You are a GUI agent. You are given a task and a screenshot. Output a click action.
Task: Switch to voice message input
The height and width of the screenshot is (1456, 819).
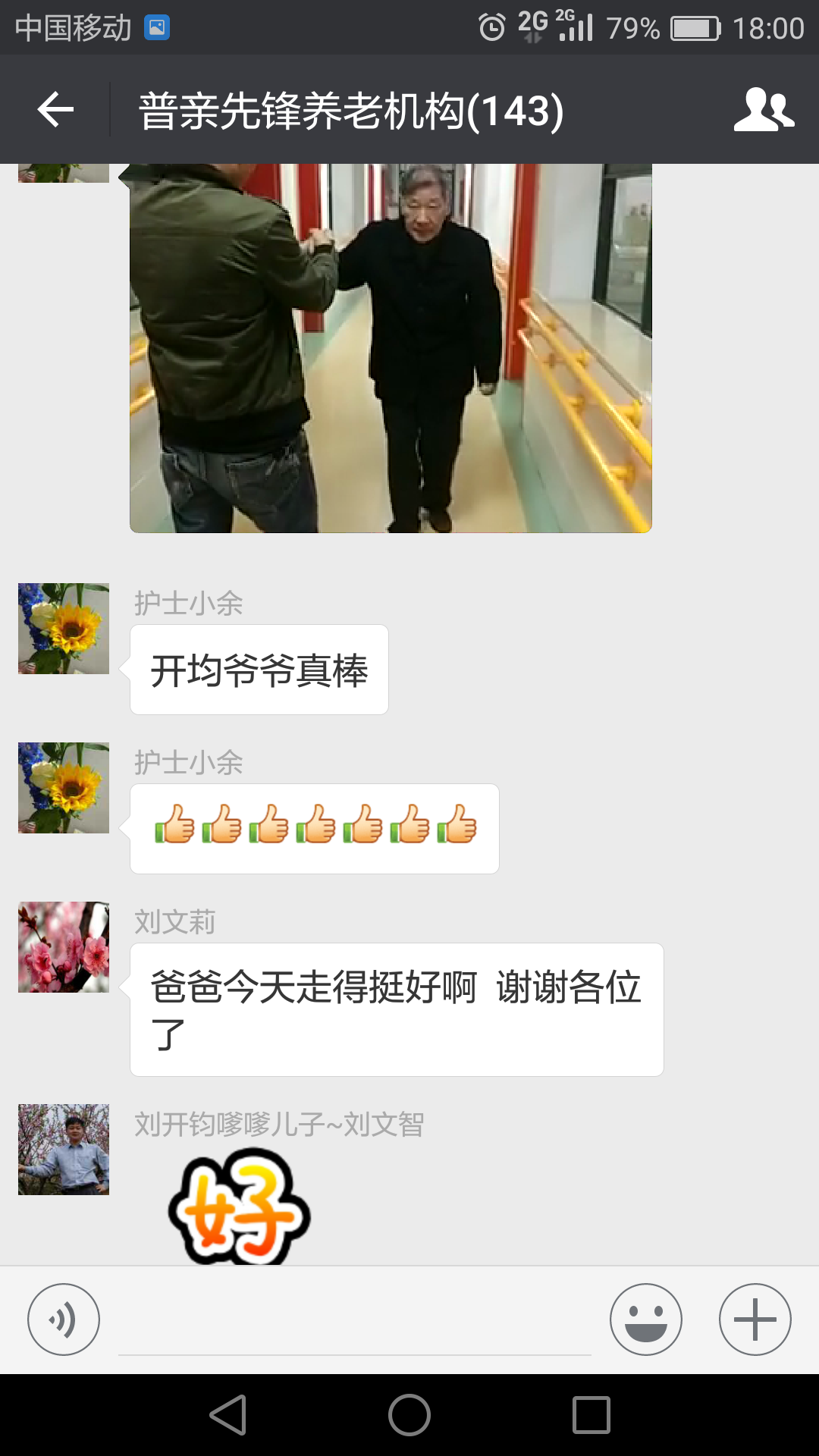point(64,1319)
